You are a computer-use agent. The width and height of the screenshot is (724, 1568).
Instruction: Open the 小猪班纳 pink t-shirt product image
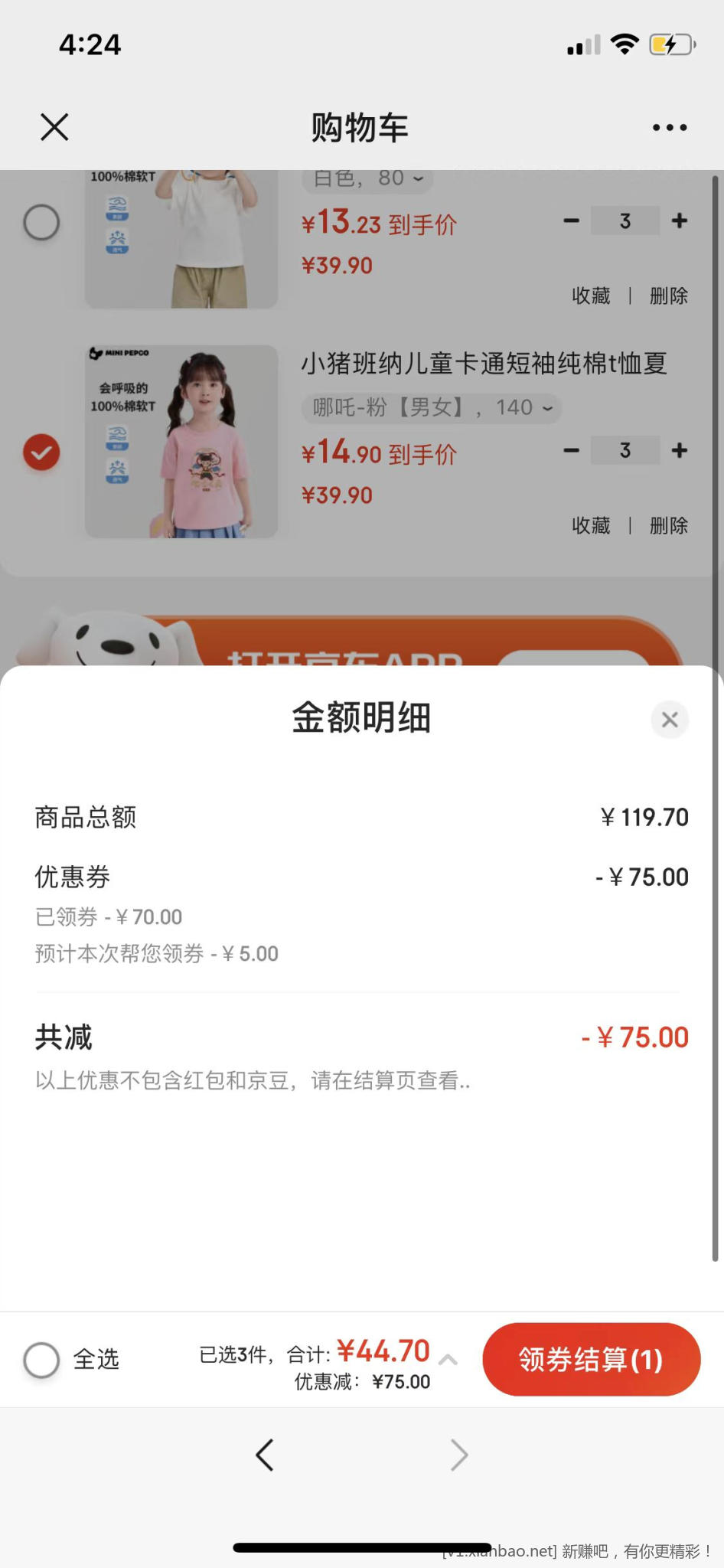click(181, 442)
